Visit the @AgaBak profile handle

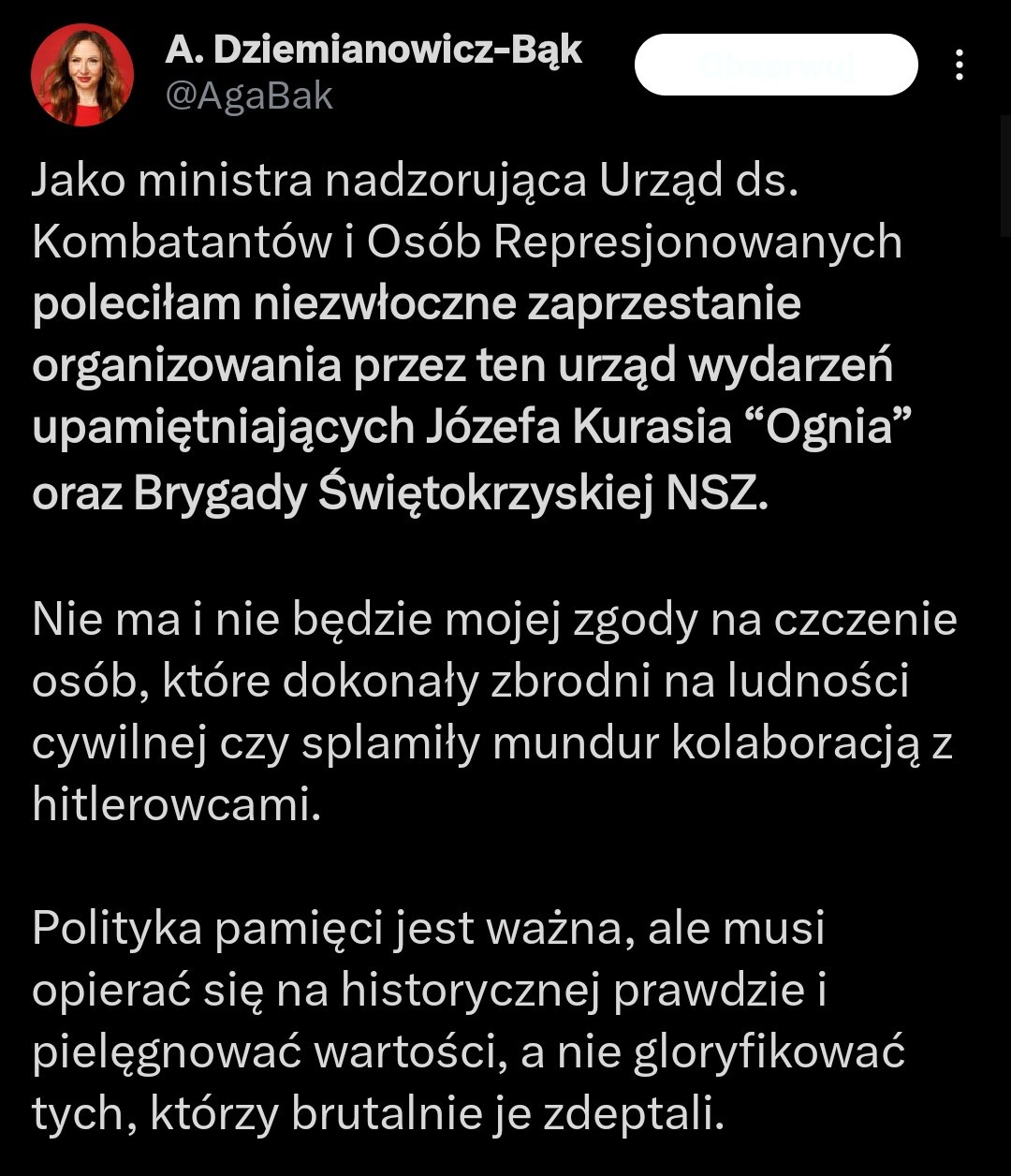click(249, 96)
